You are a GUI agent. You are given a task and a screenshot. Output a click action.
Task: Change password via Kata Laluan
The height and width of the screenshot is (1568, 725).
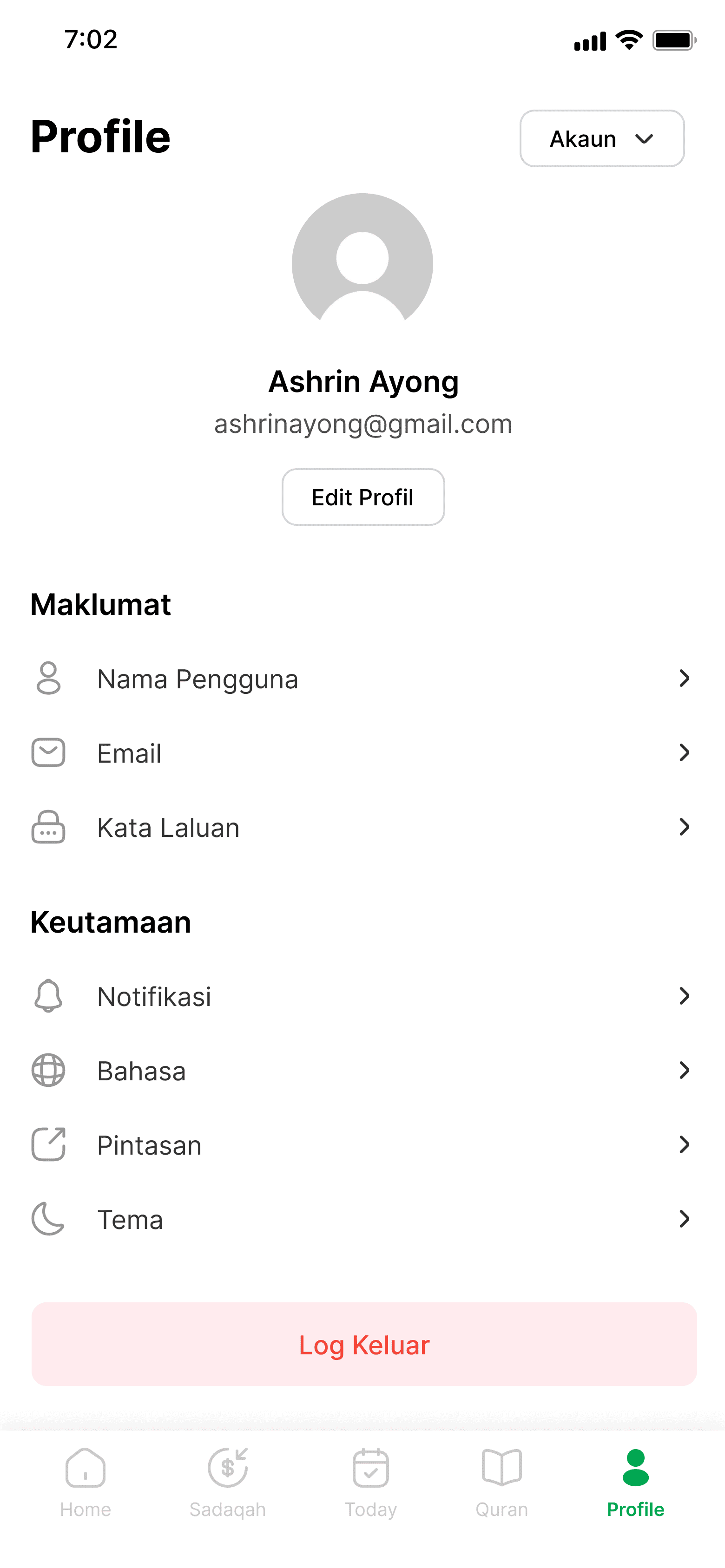click(362, 828)
